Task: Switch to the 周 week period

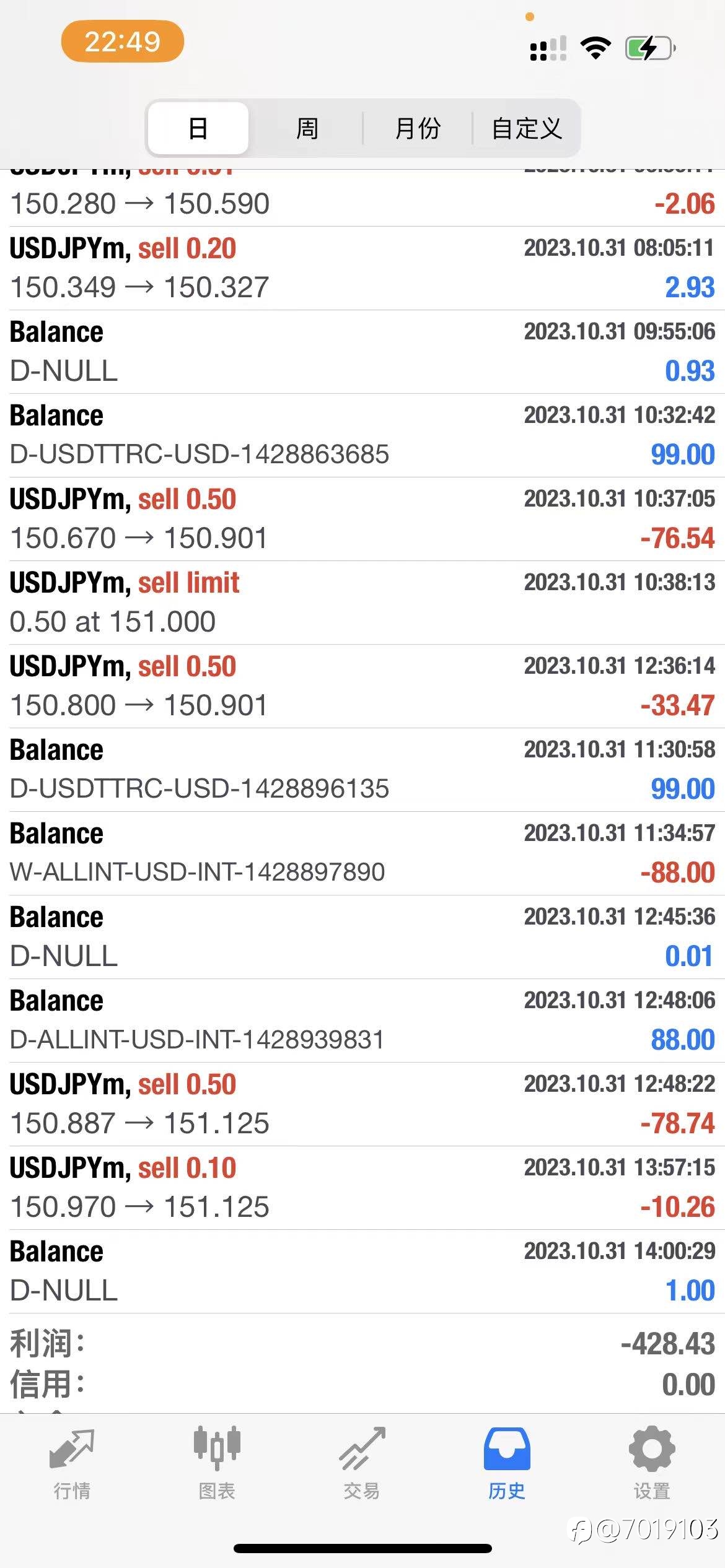Action: pyautogui.click(x=307, y=128)
